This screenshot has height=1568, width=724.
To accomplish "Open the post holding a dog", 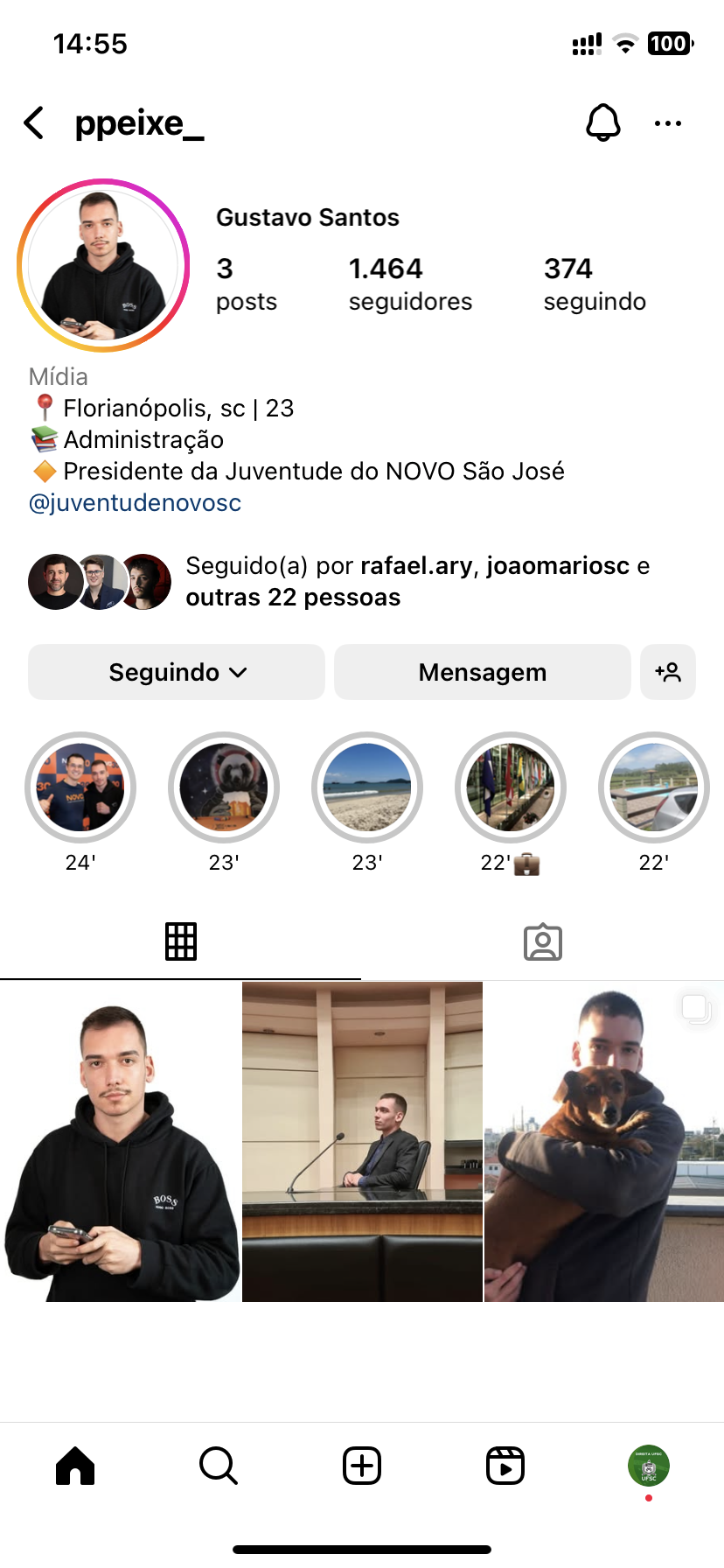I will pyautogui.click(x=603, y=1141).
